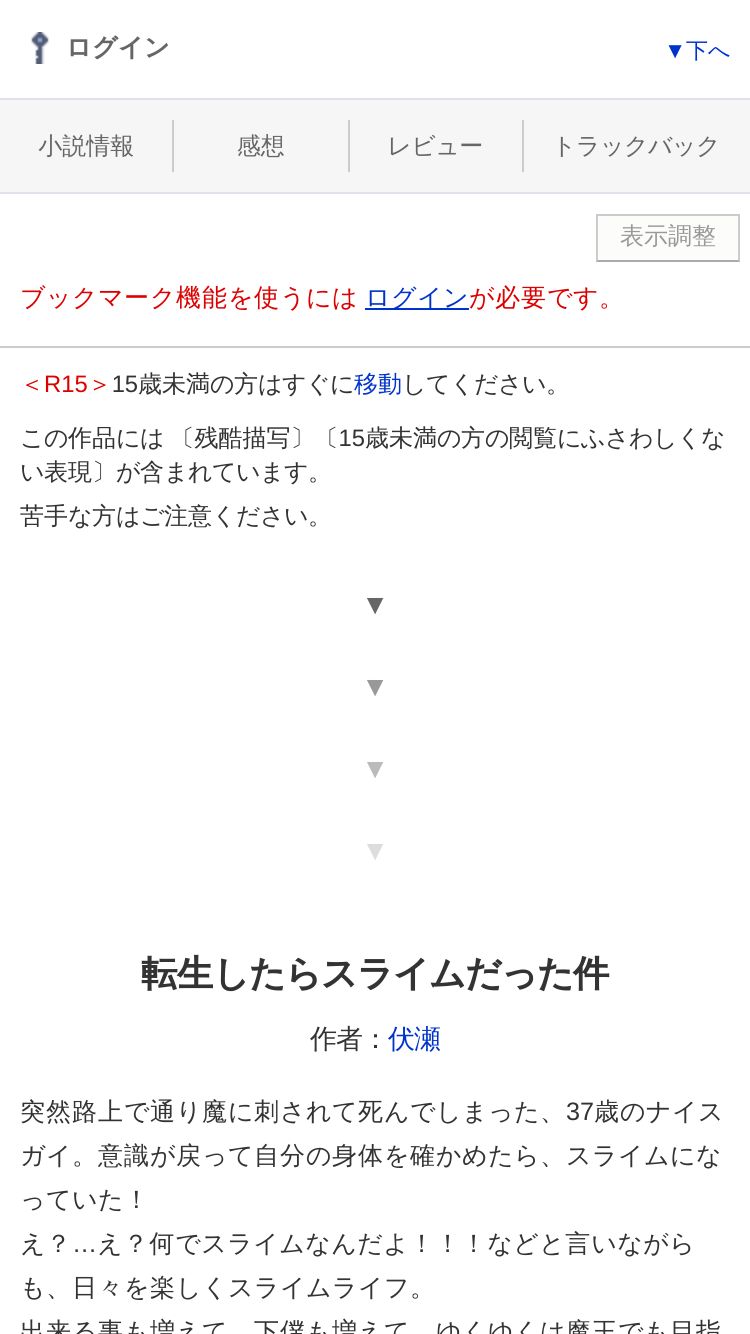750x1334 pixels.
Task: Jump down with the ▼下へ link
Action: (698, 50)
